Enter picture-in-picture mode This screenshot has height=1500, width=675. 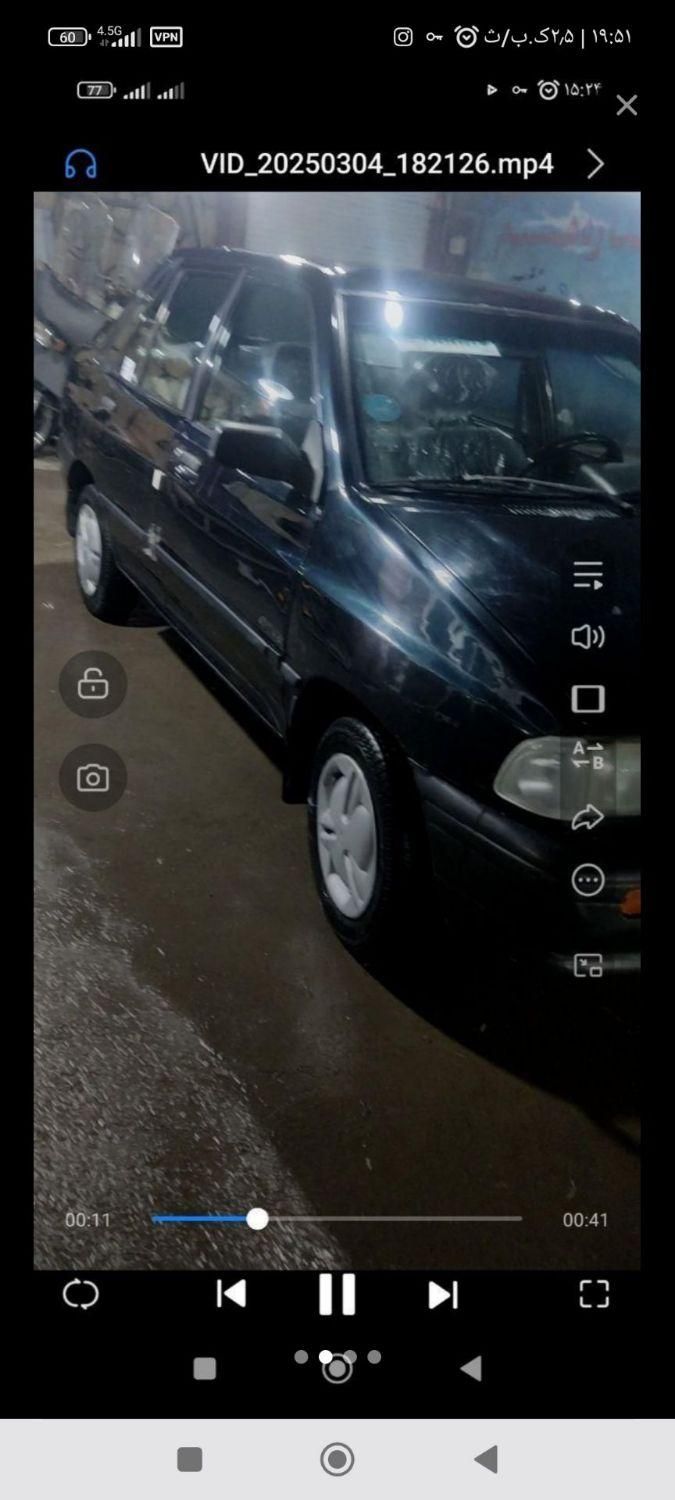click(x=588, y=965)
